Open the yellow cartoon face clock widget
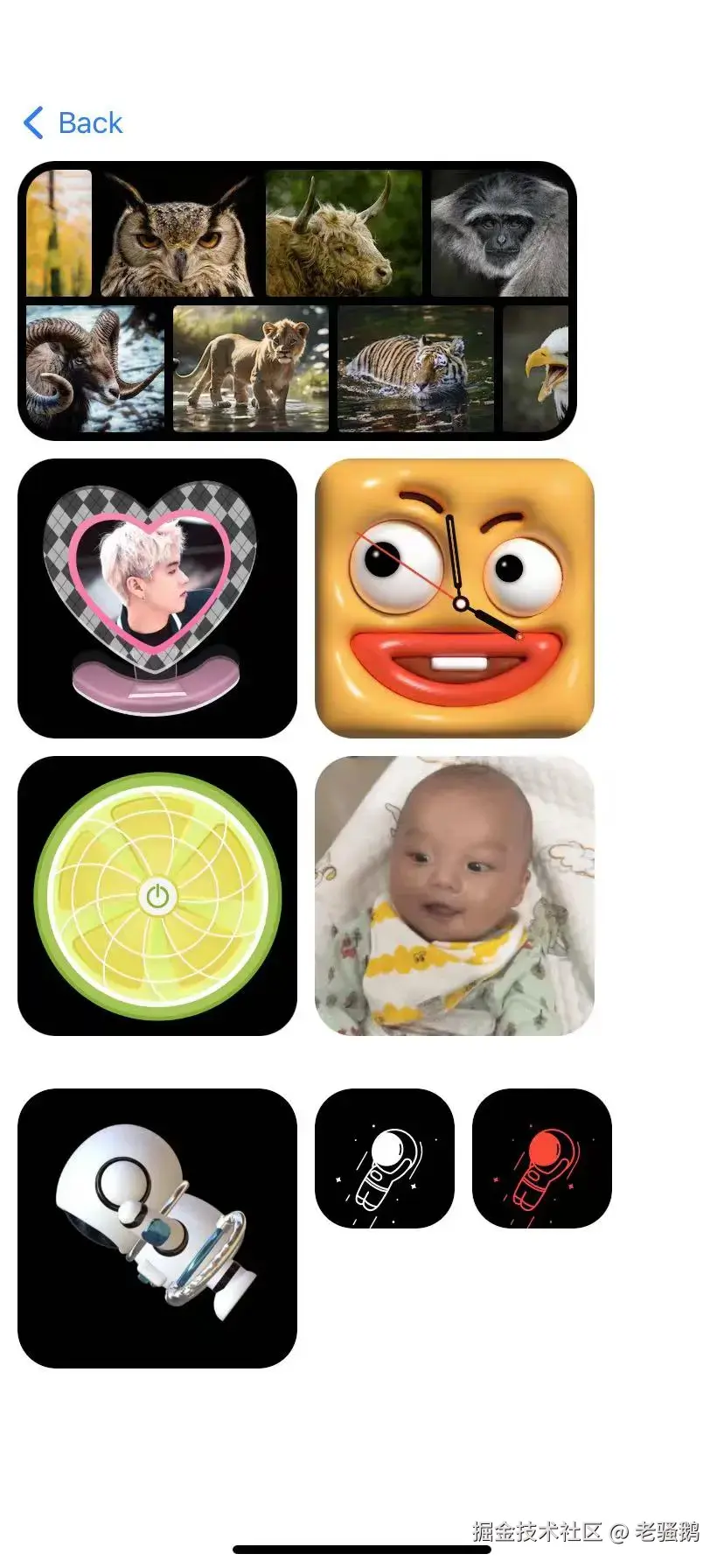724x1568 pixels. click(x=454, y=598)
